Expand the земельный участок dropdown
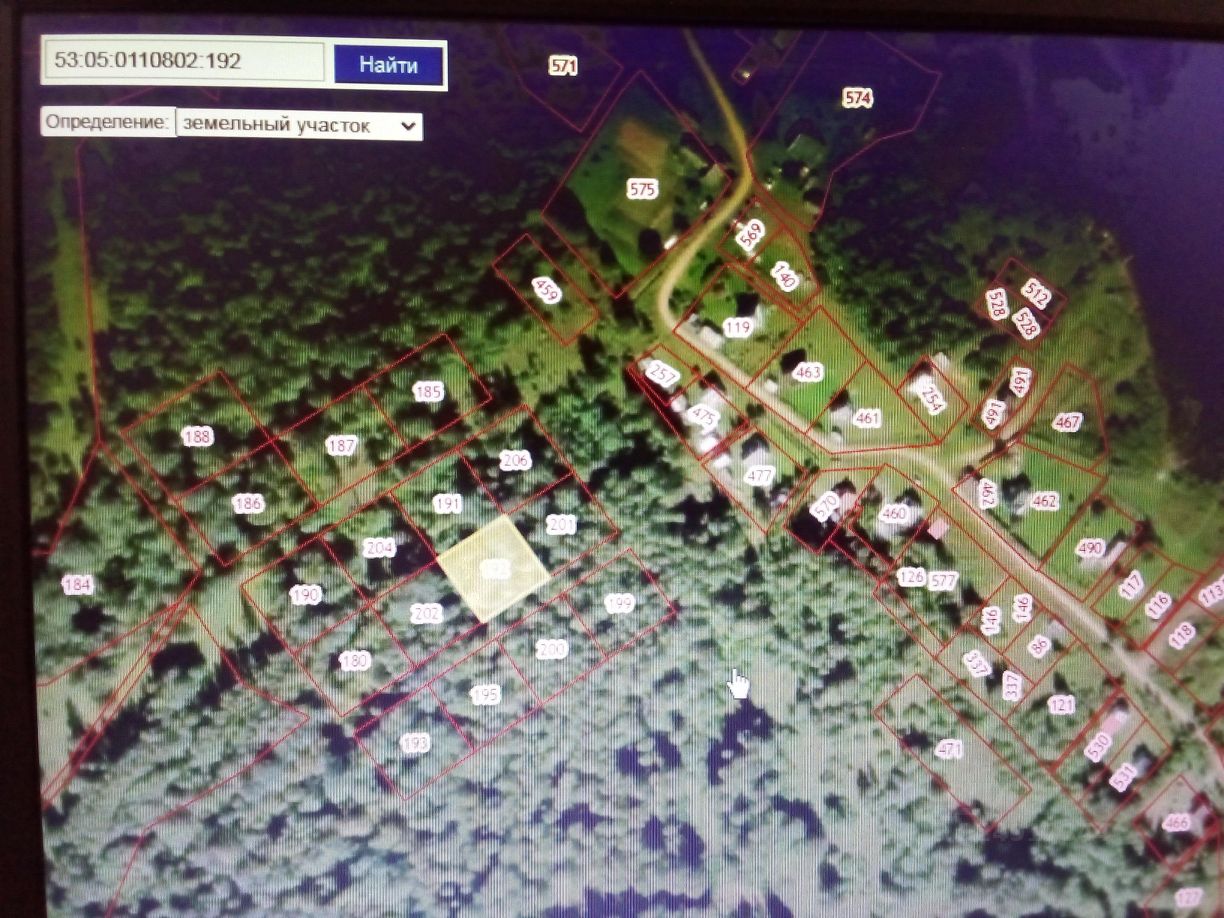Screen dimensions: 1224x918 tap(298, 126)
